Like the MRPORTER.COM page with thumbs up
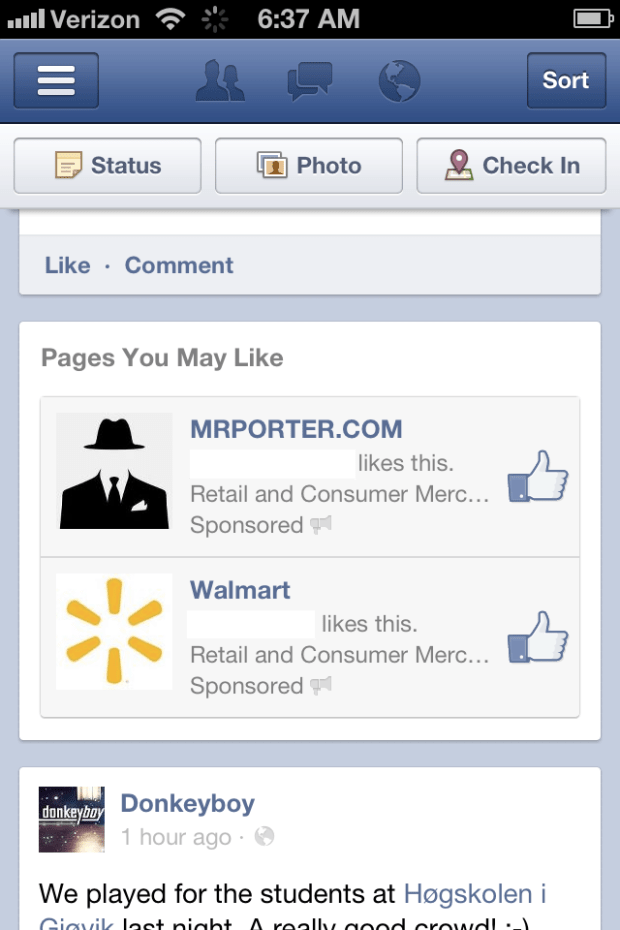620x930 pixels. [538, 476]
